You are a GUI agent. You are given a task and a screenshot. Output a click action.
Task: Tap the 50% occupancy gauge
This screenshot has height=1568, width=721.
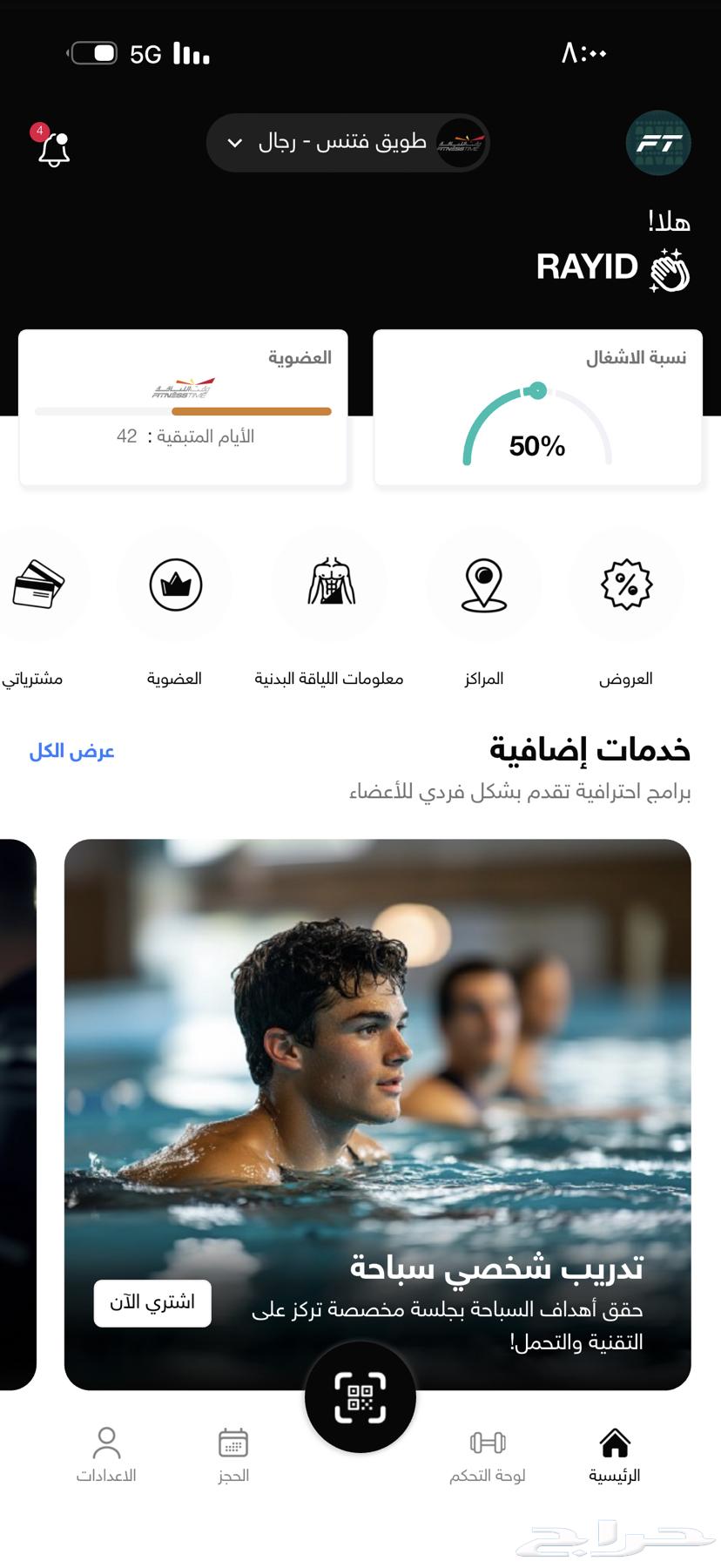[x=536, y=427]
